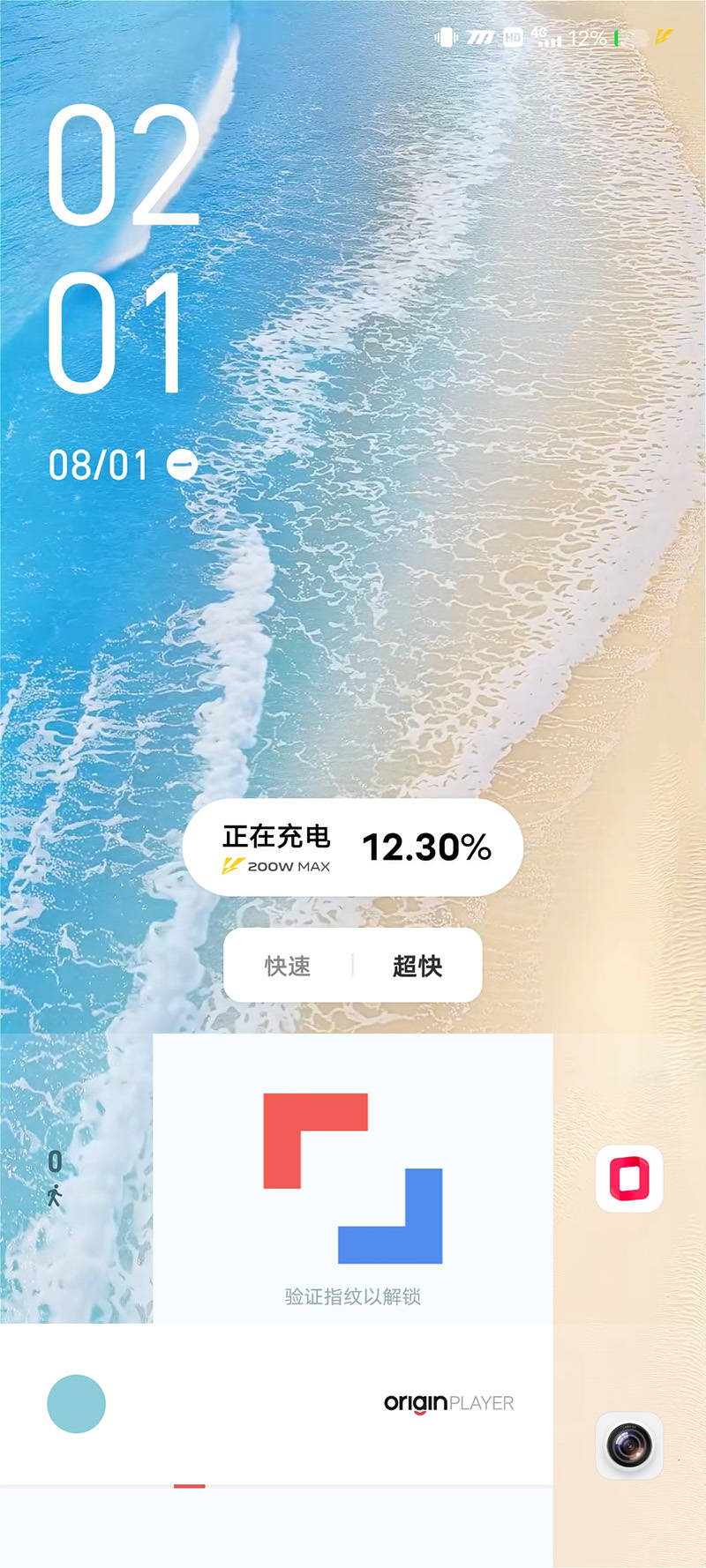
Task: Open the camera shortcut
Action: [628, 1445]
